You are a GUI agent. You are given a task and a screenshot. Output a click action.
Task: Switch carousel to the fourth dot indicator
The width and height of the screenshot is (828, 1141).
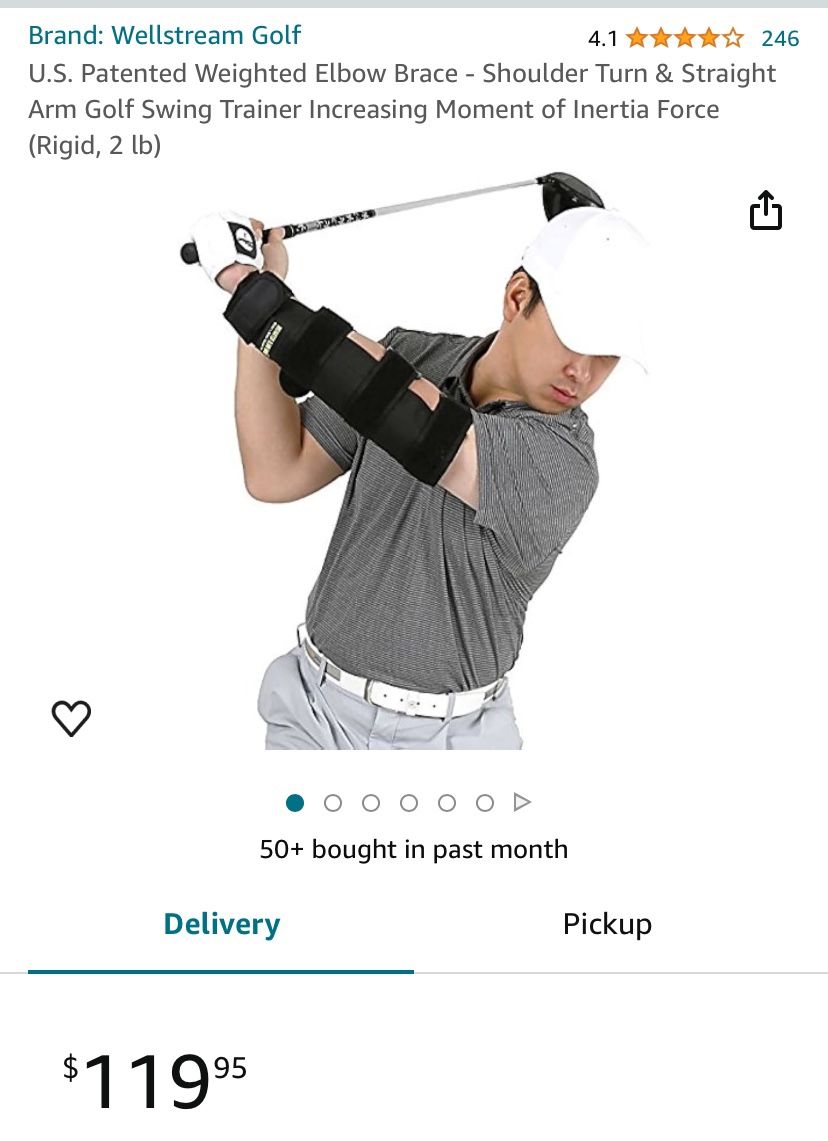pos(409,802)
